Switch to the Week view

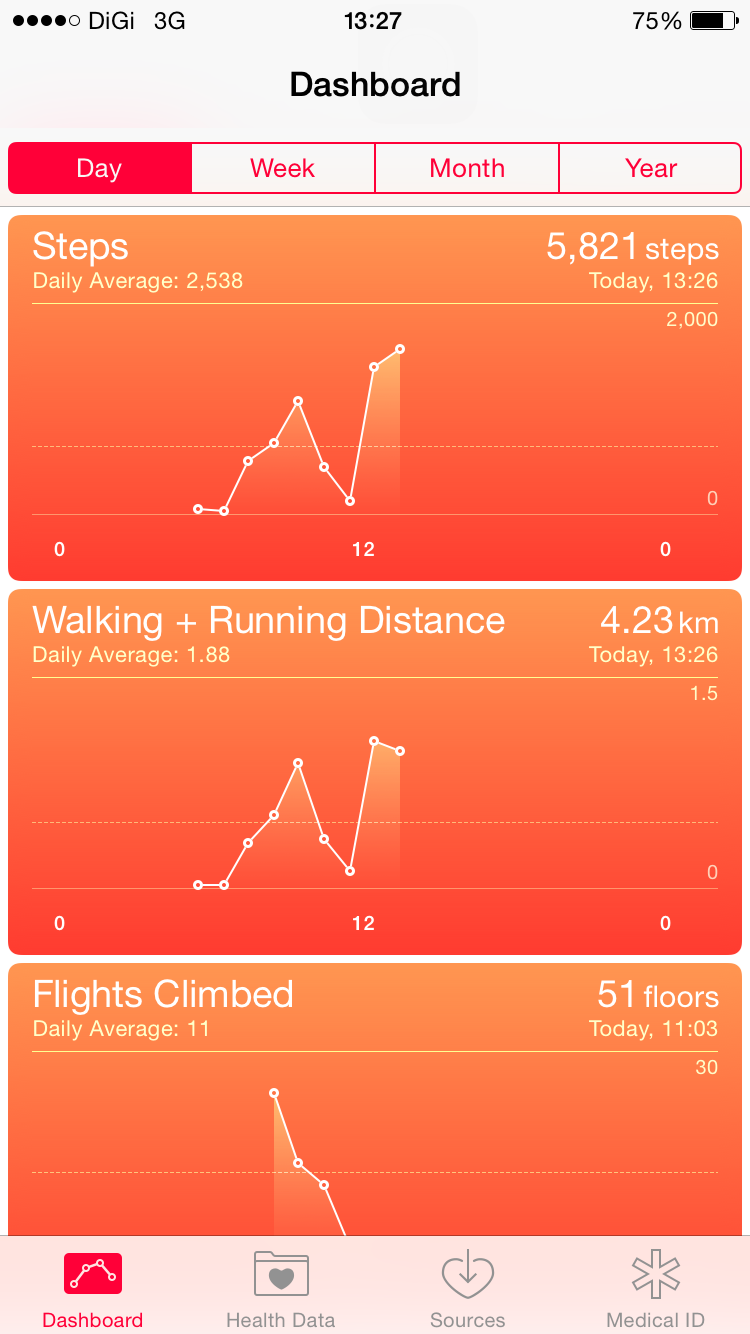coord(283,168)
